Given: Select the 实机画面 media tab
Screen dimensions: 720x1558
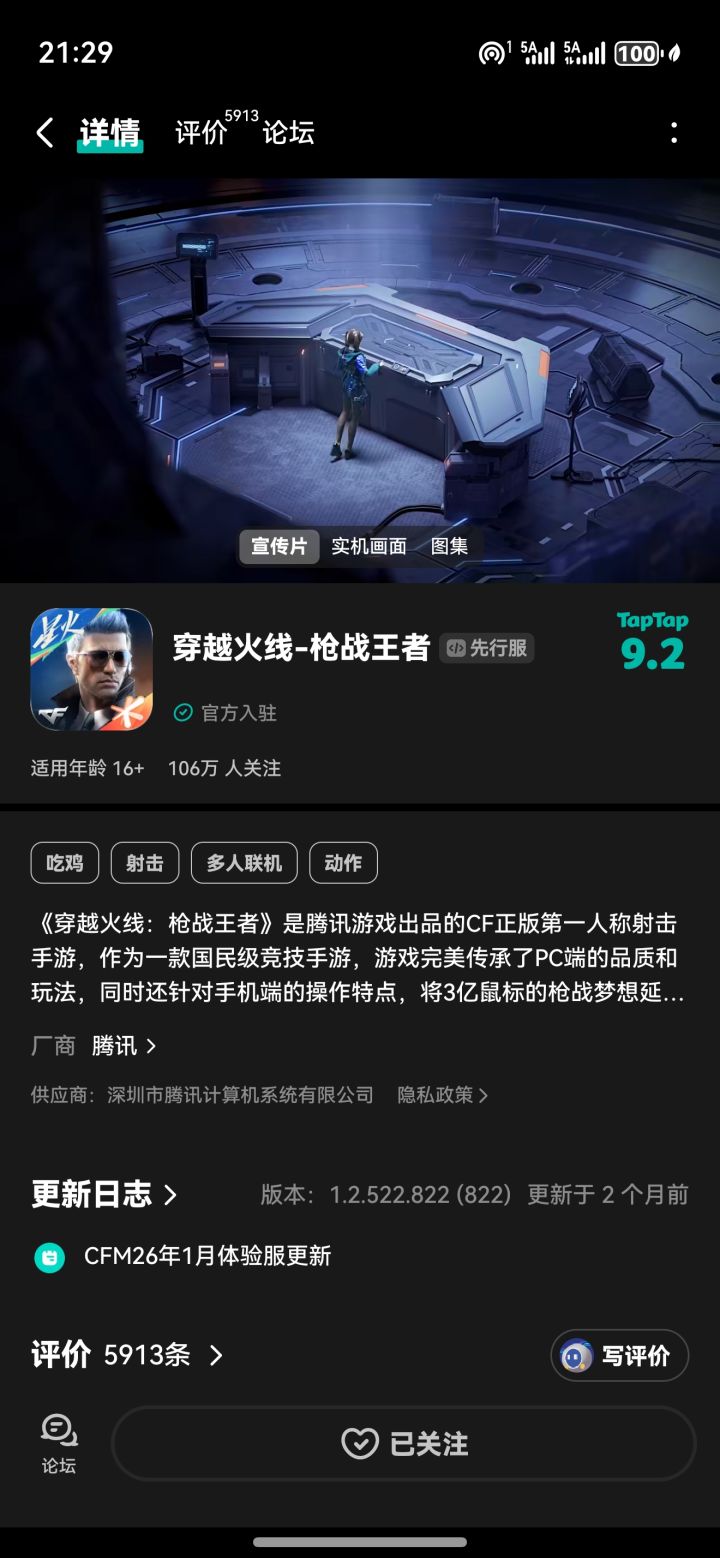Looking at the screenshot, I should (x=369, y=546).
